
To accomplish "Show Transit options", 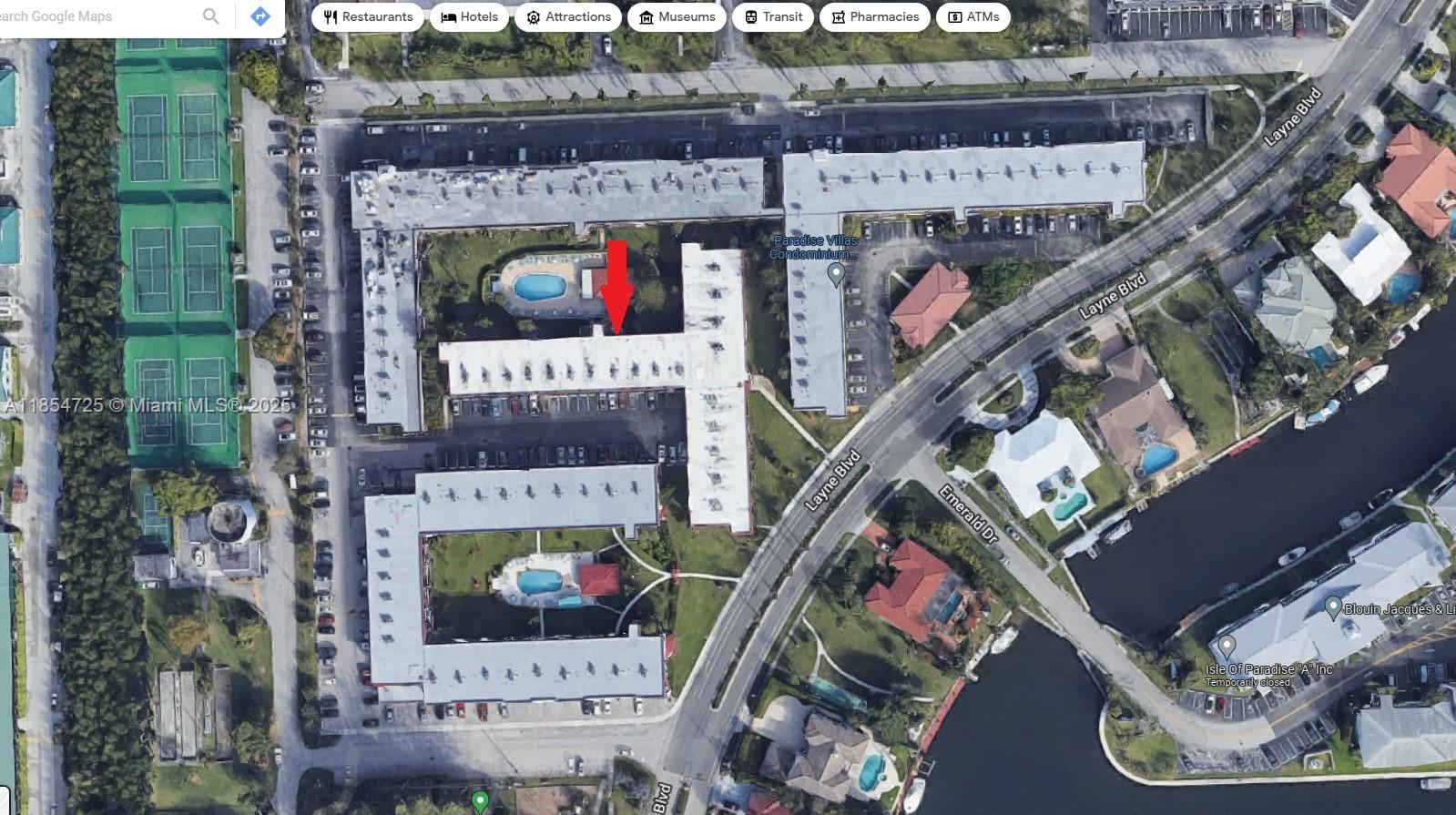I will 773,16.
